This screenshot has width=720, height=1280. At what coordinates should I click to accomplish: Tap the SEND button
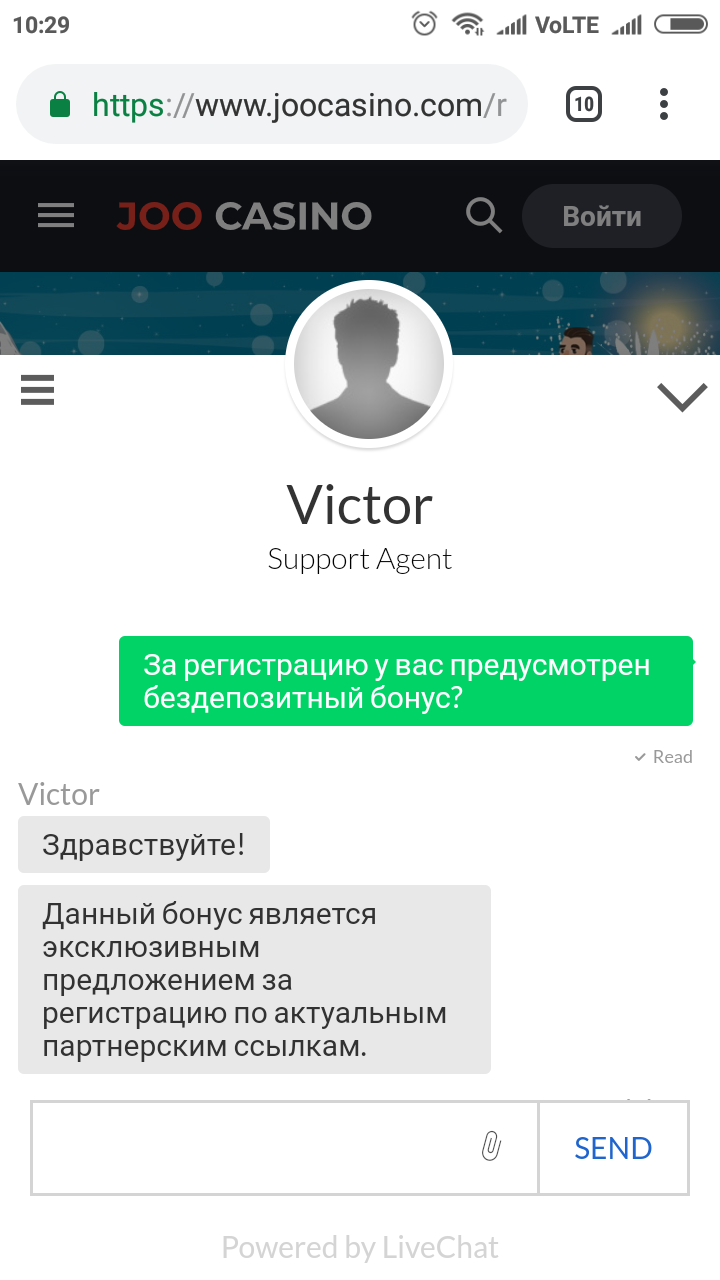coord(613,1148)
